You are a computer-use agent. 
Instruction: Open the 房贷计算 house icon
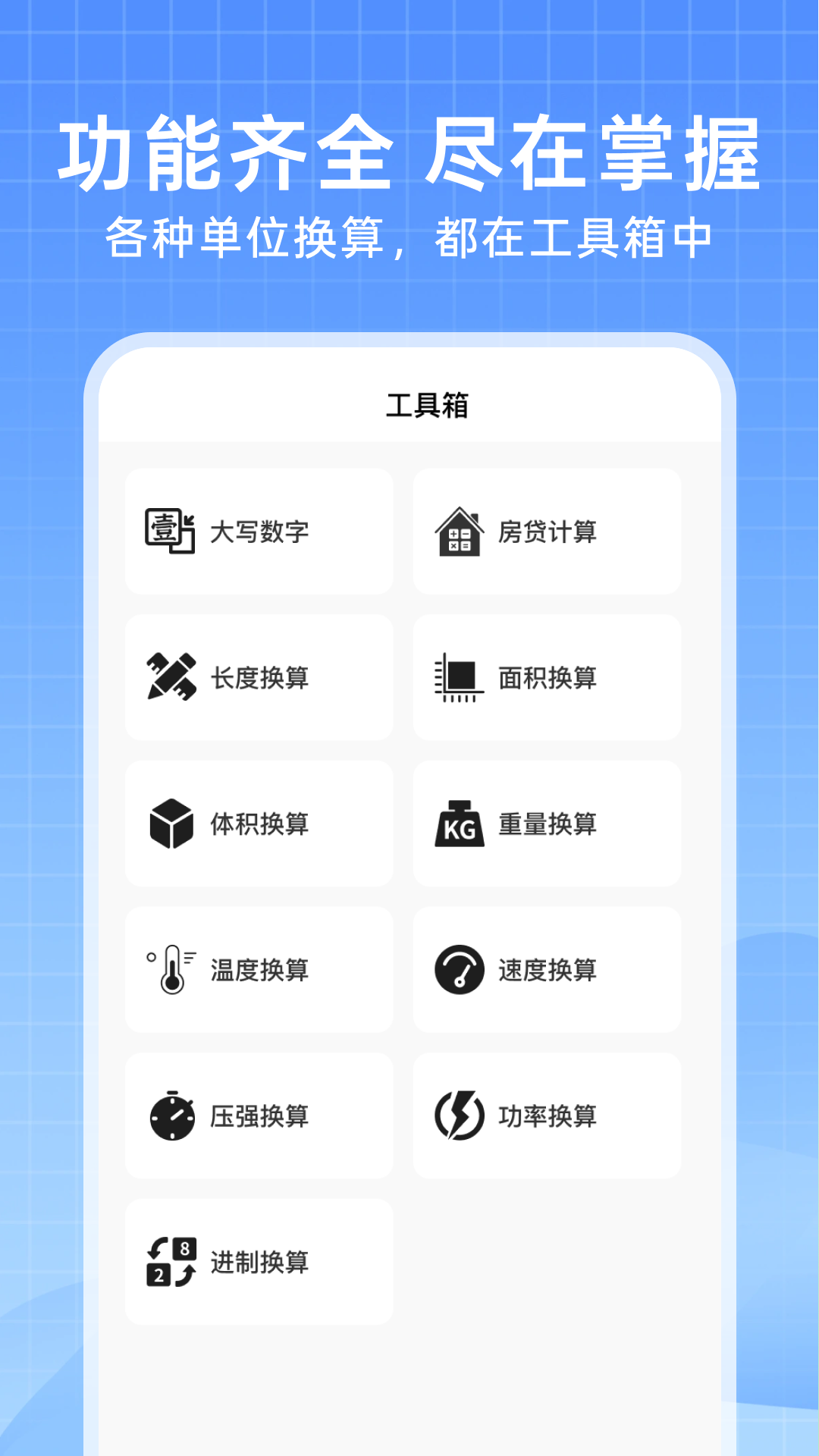click(458, 531)
